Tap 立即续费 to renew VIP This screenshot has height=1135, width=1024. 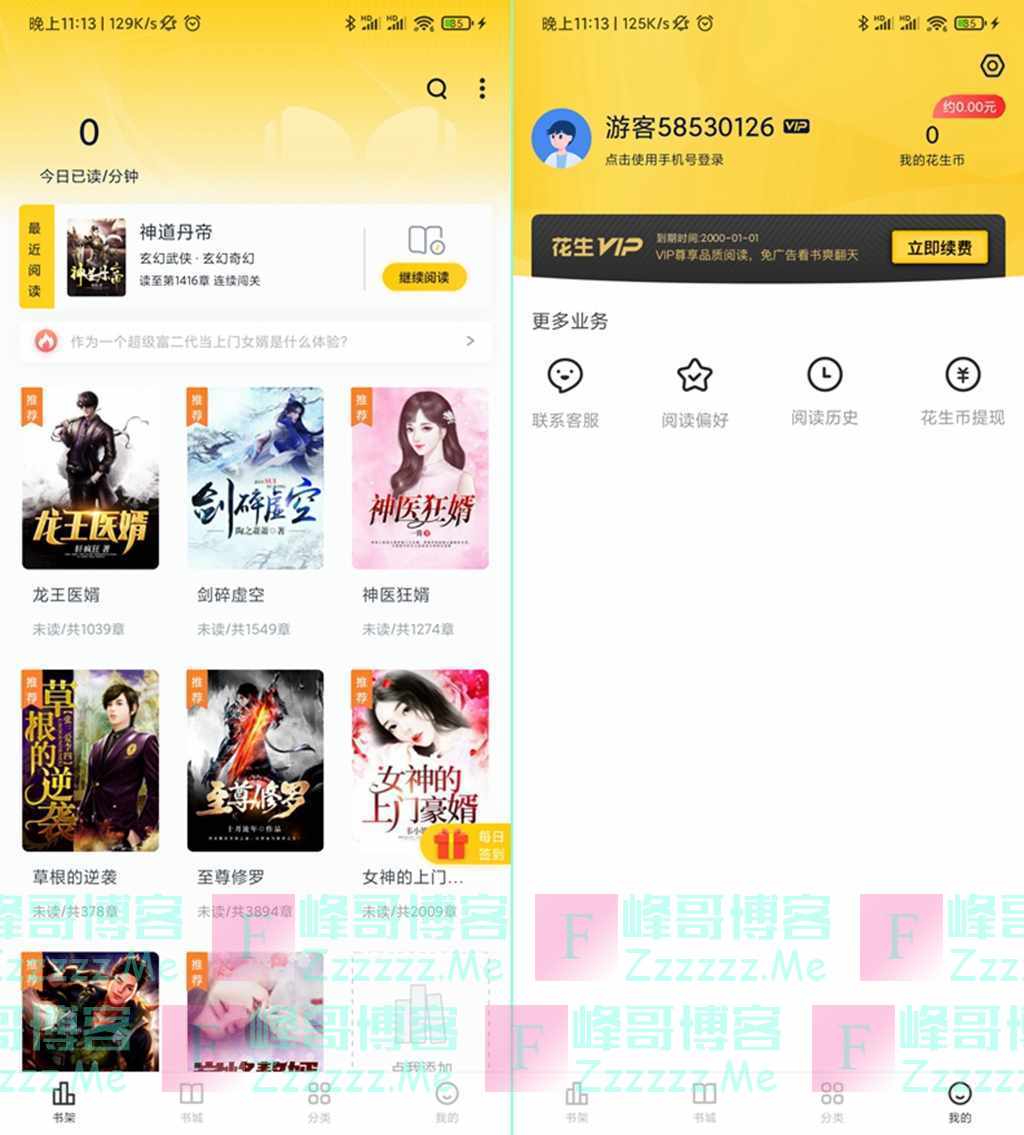939,247
